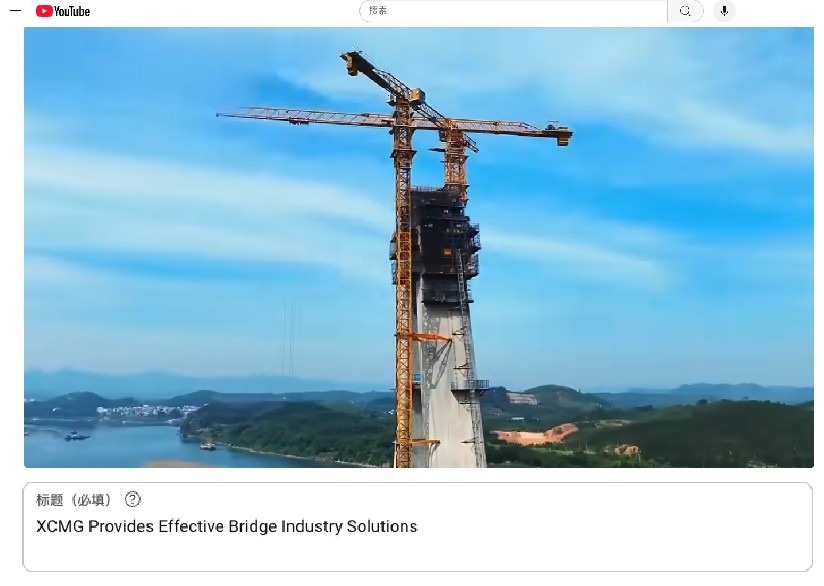The width and height of the screenshot is (824, 586).
Task: Tap the magnifier search button
Action: pos(685,11)
